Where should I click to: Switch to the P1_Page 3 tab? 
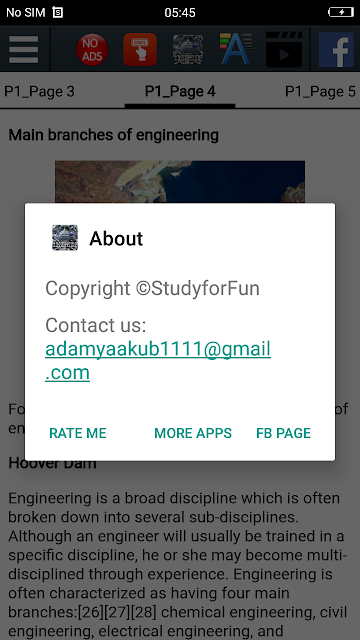[x=39, y=91]
